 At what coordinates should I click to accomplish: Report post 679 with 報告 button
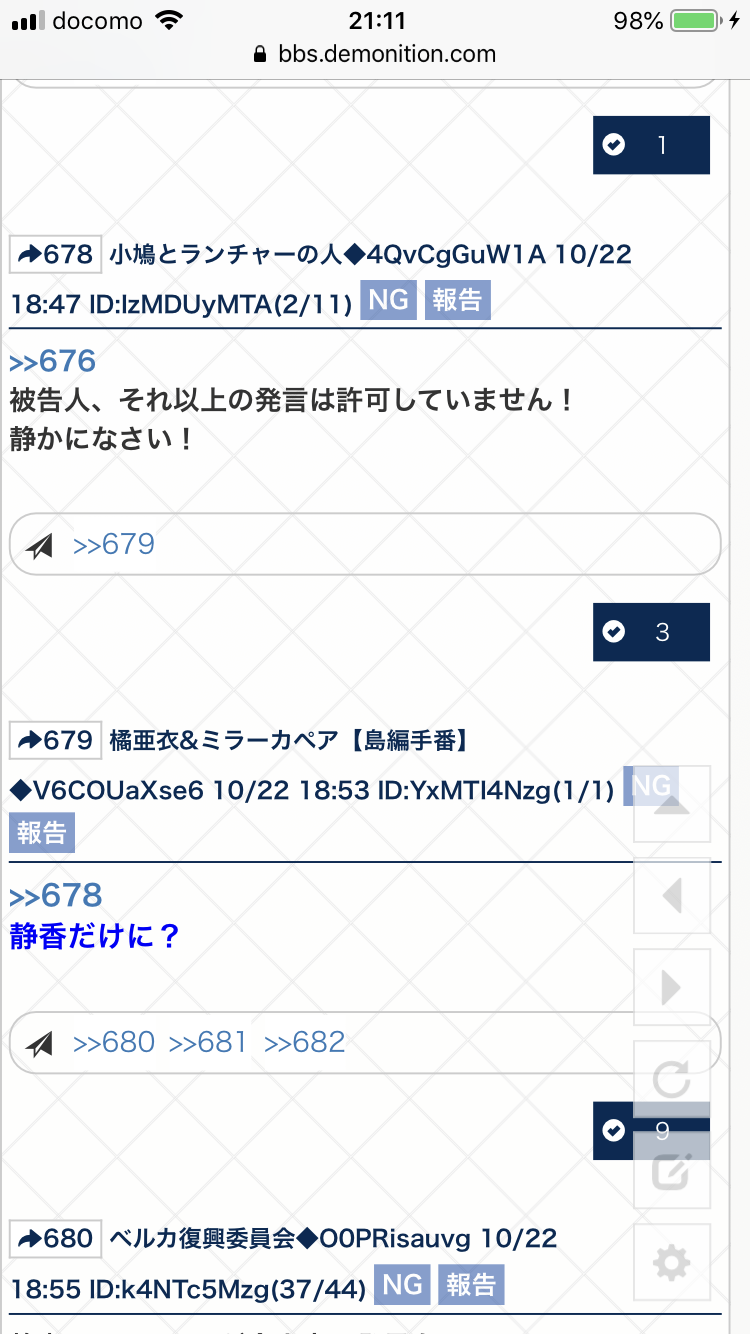pos(42,833)
